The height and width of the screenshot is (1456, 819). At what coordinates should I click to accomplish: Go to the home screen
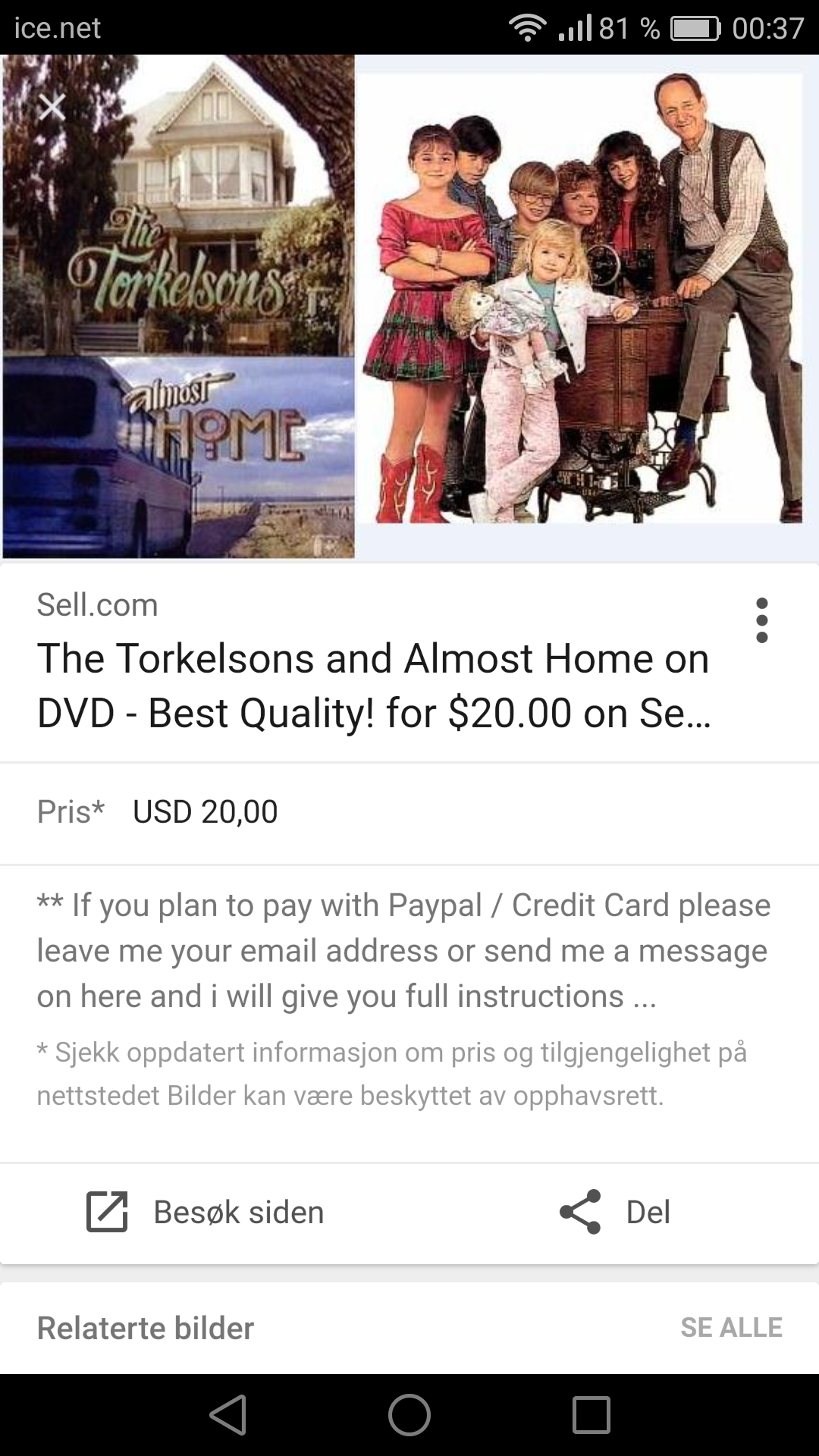pyautogui.click(x=409, y=1415)
